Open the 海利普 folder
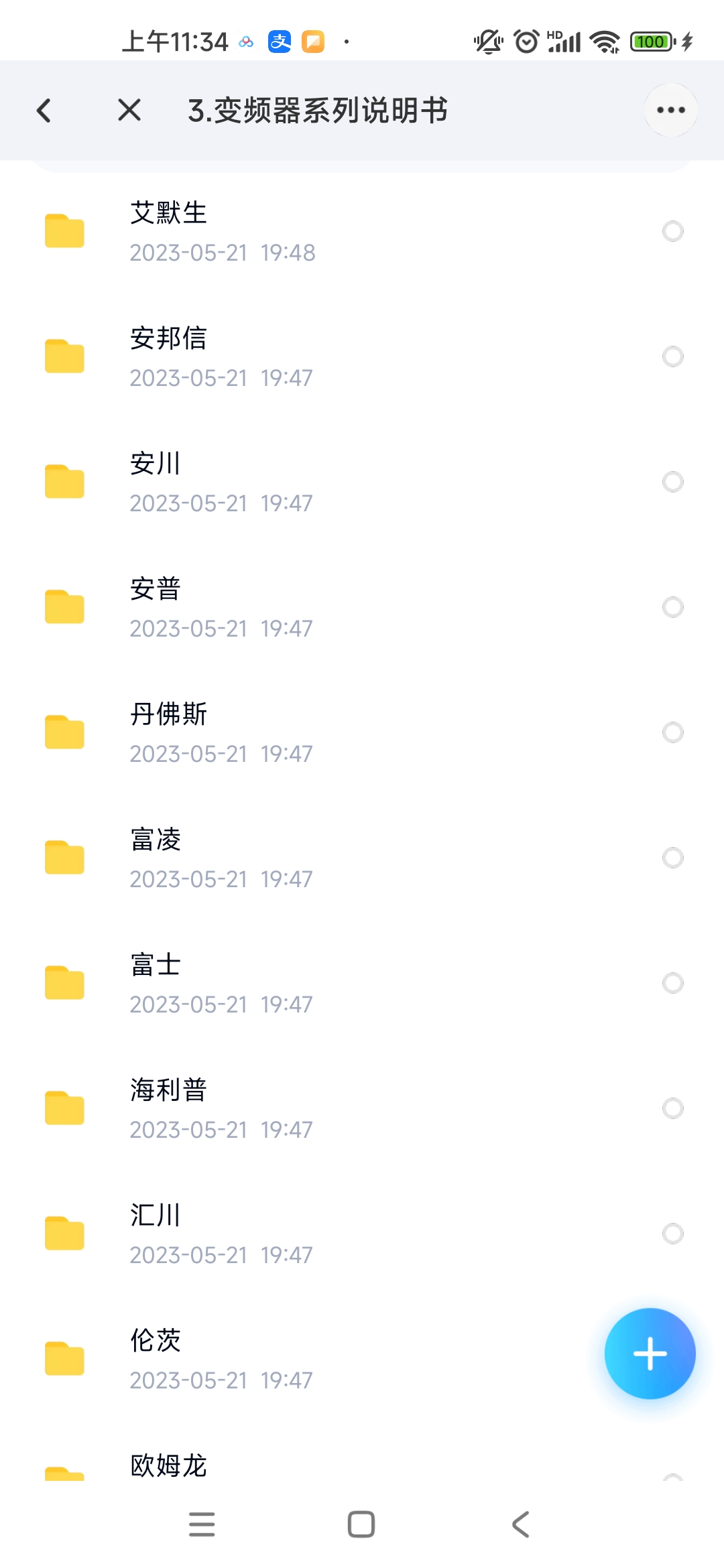 coord(362,1109)
